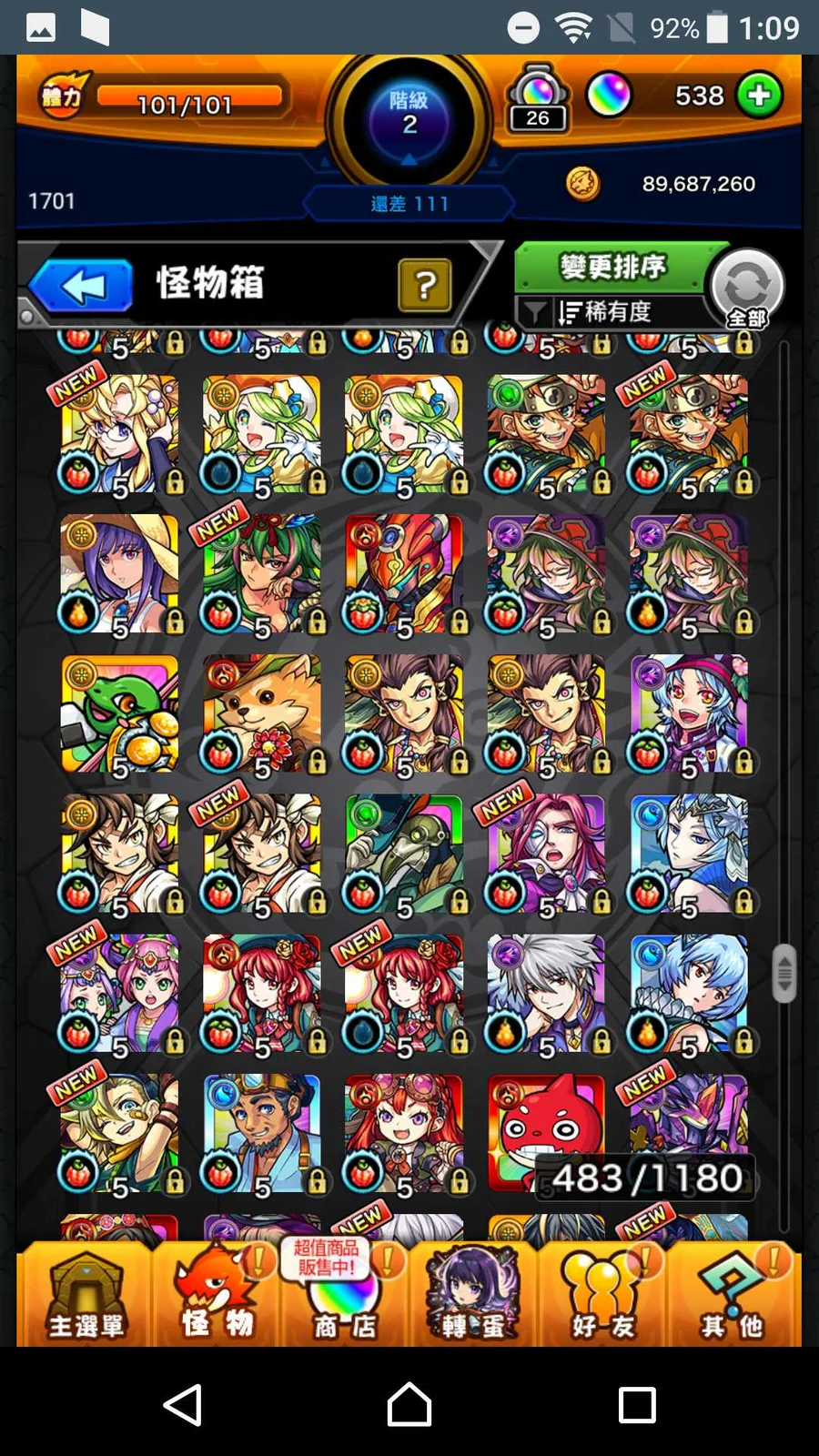Select the green frog monster with coins
The width and height of the screenshot is (819, 1456).
[119, 713]
